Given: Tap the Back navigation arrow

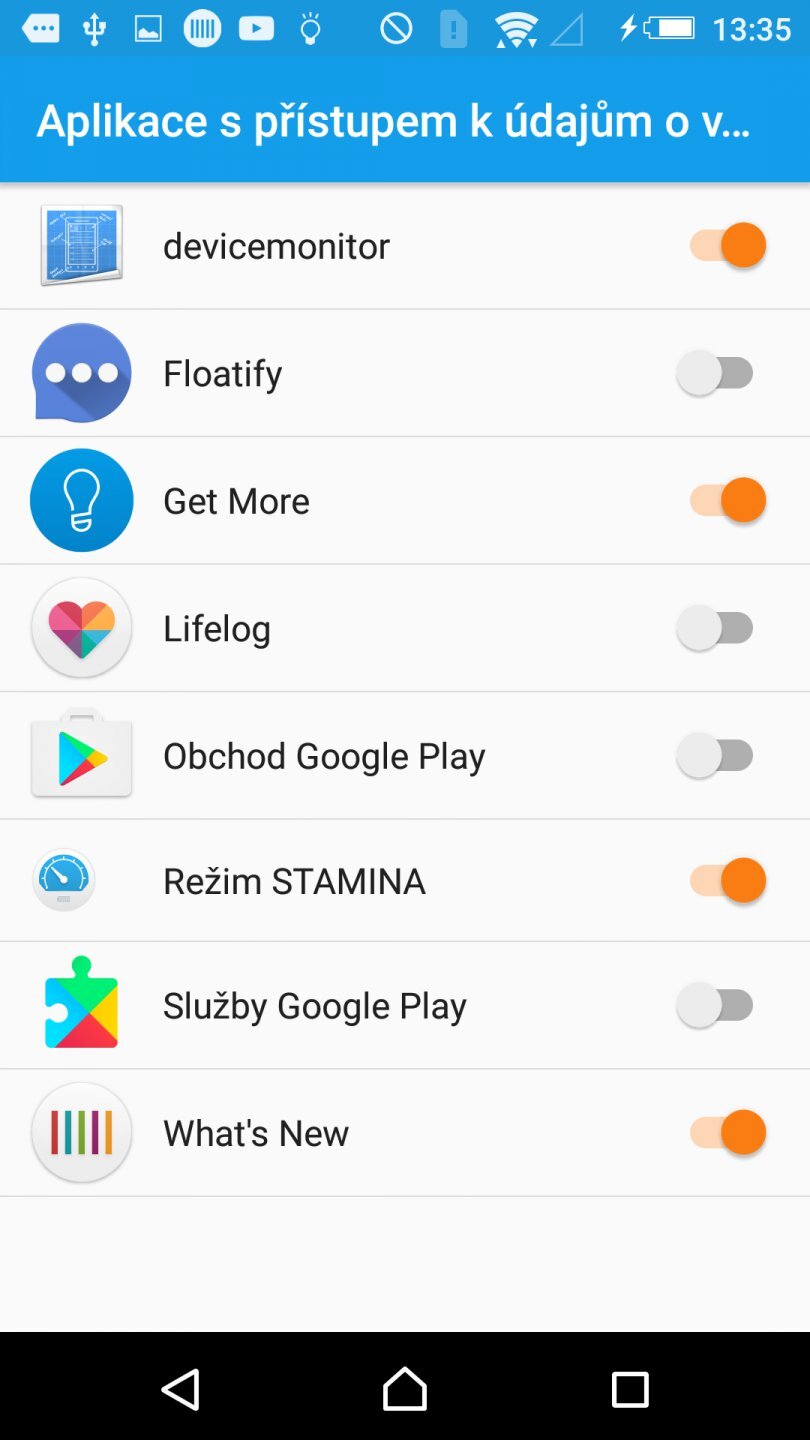Looking at the screenshot, I should tap(180, 1389).
